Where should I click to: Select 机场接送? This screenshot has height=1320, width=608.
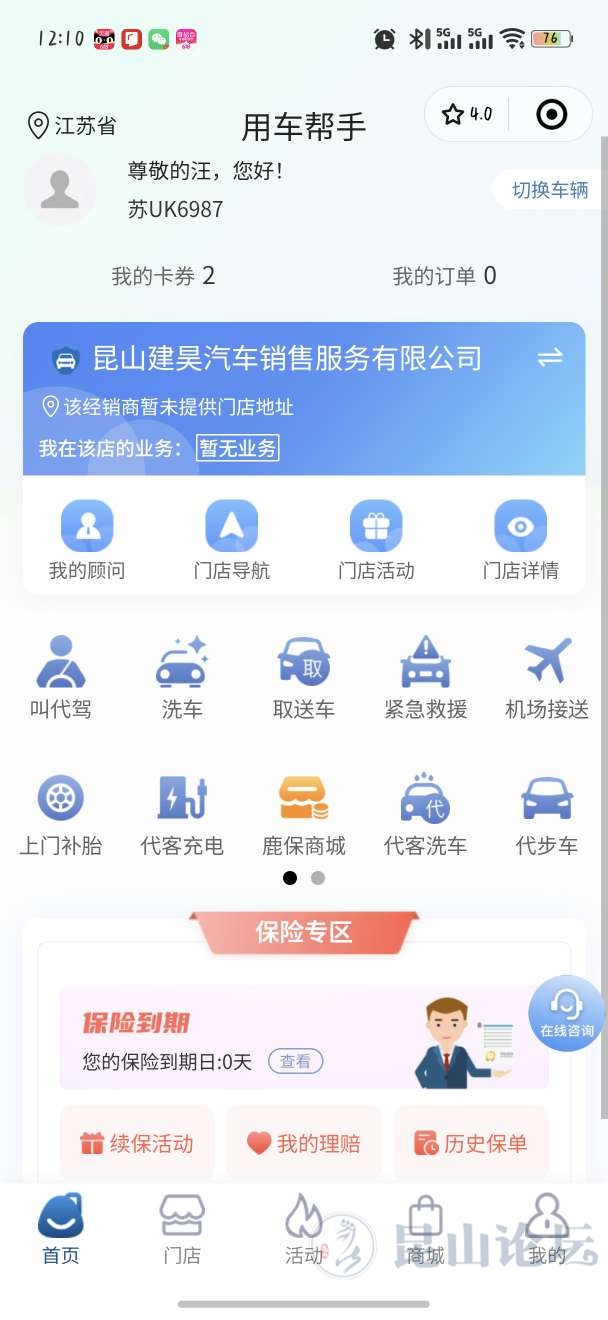click(x=547, y=677)
